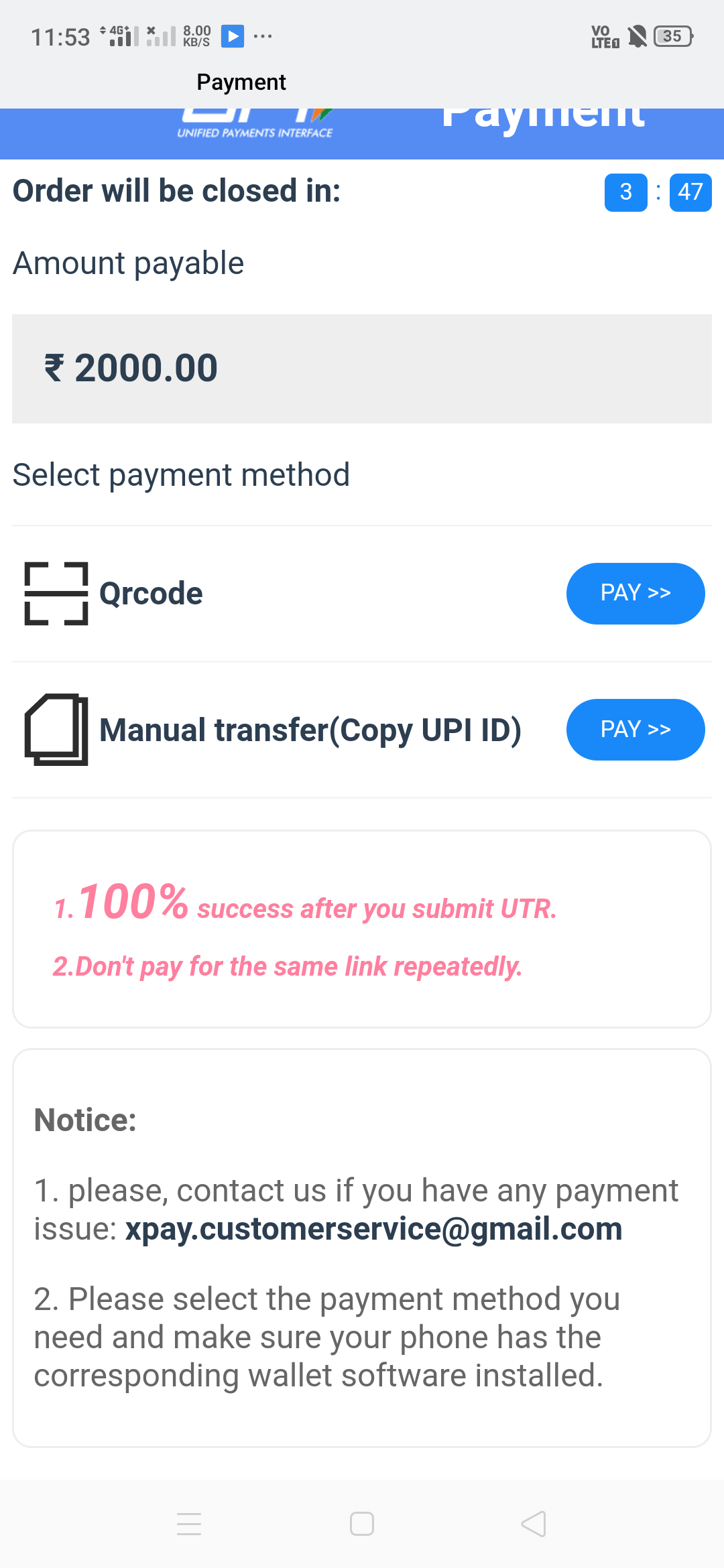Pay via Manual transfer (Copy UPI ID)
Image resolution: width=724 pixels, height=1568 pixels.
tap(635, 729)
